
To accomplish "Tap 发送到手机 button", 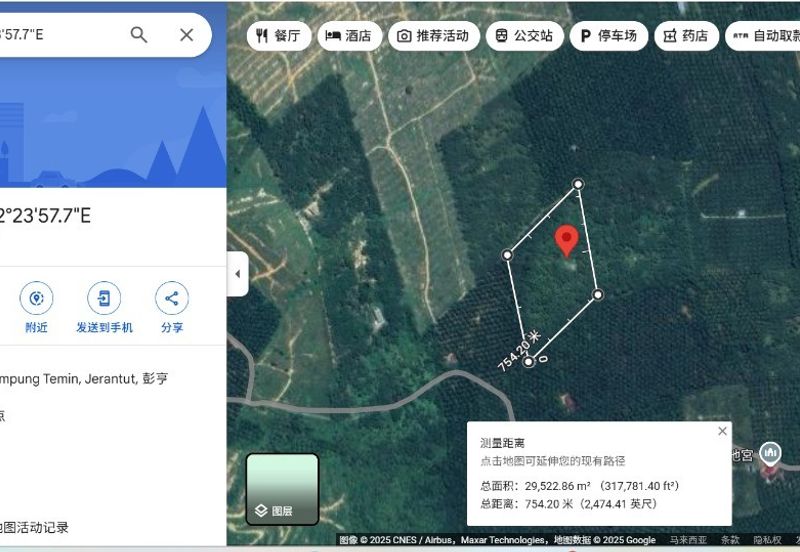I will tap(104, 308).
